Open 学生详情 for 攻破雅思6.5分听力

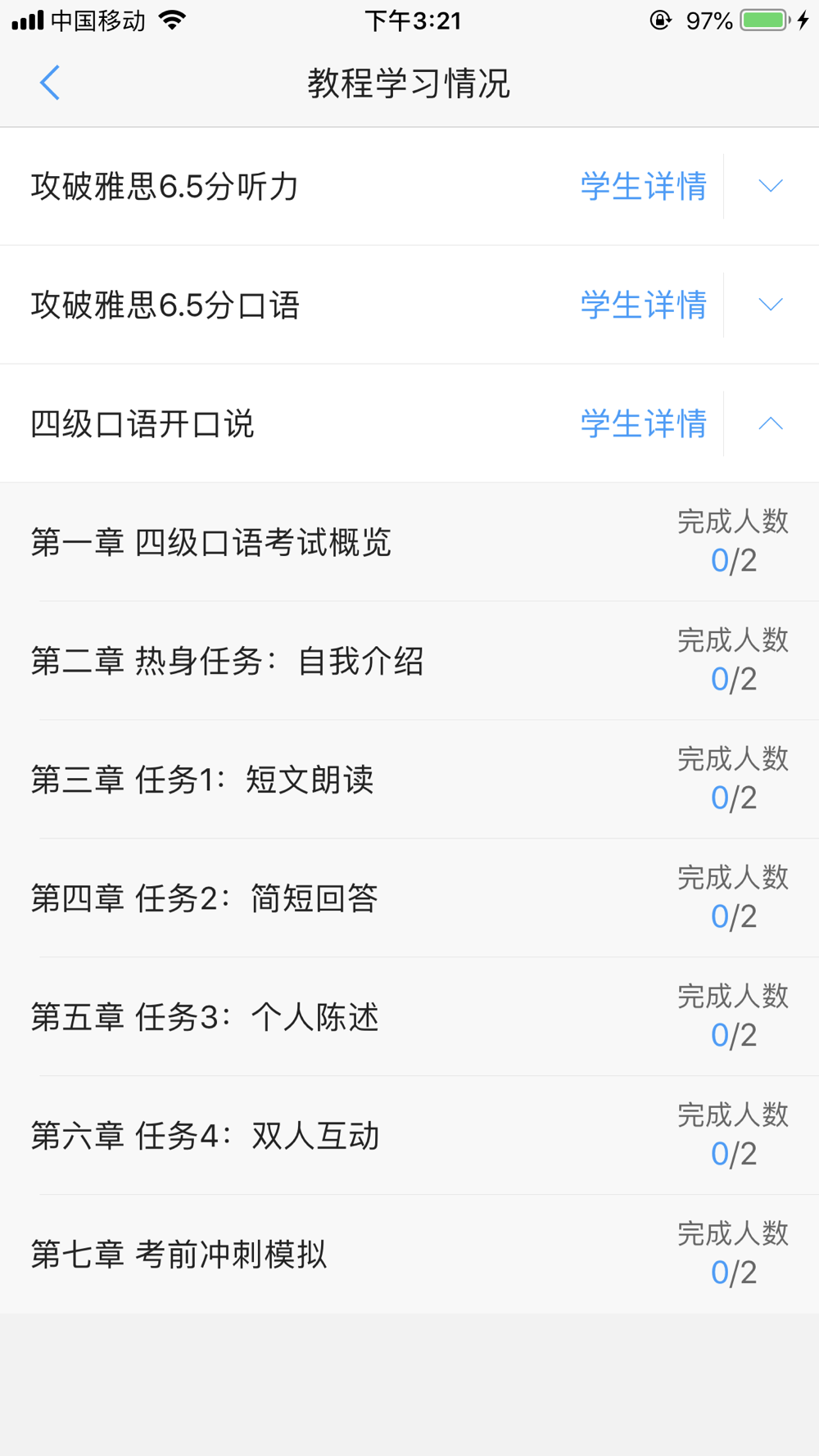click(643, 187)
